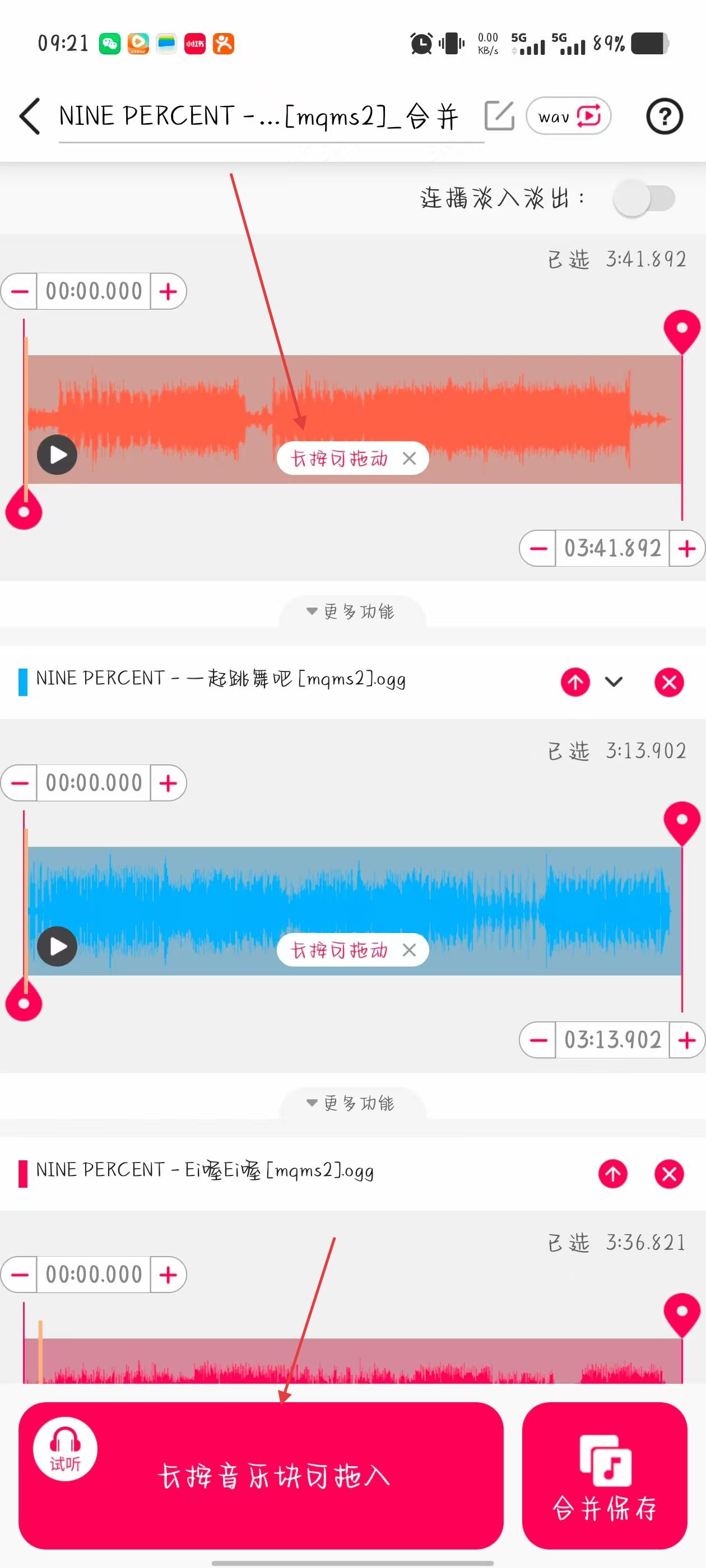Dismiss 长按可拖动 hint on orange track
The image size is (706, 1568).
coord(410,458)
